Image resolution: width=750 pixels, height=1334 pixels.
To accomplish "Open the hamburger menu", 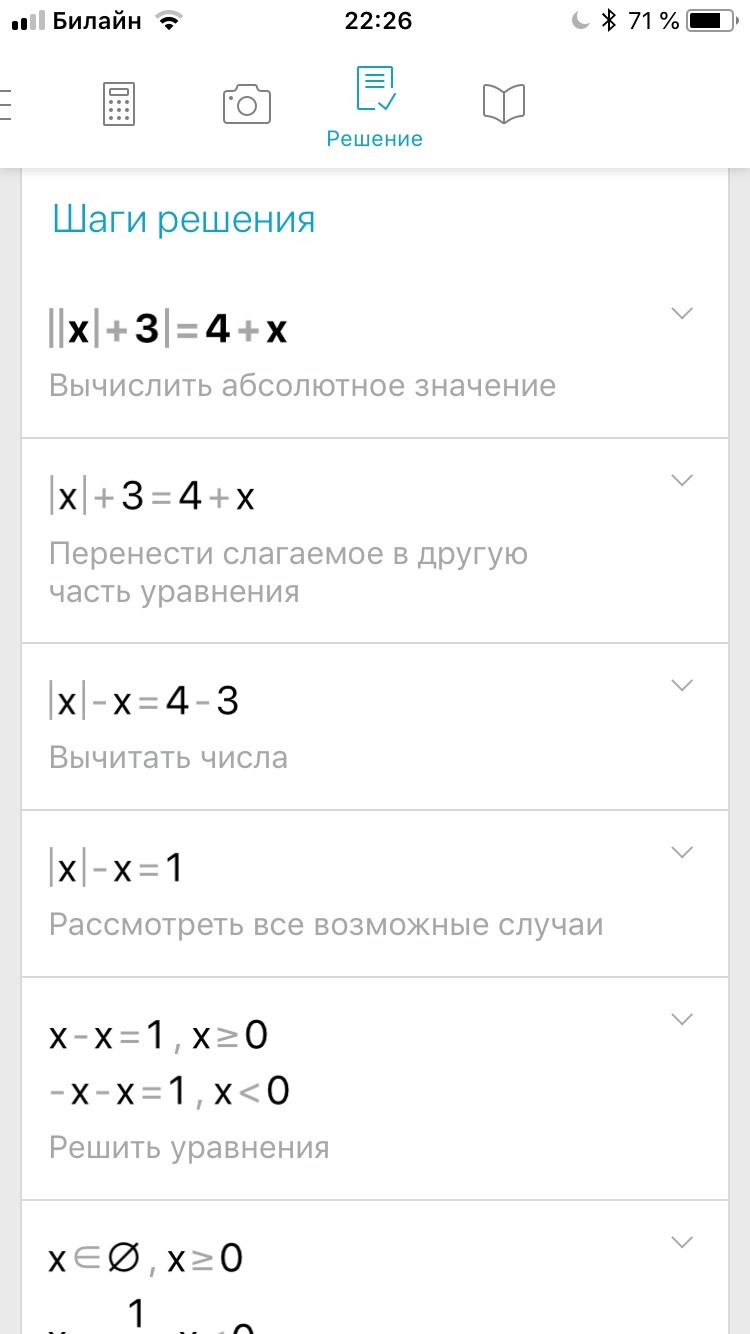I will (x=6, y=104).
